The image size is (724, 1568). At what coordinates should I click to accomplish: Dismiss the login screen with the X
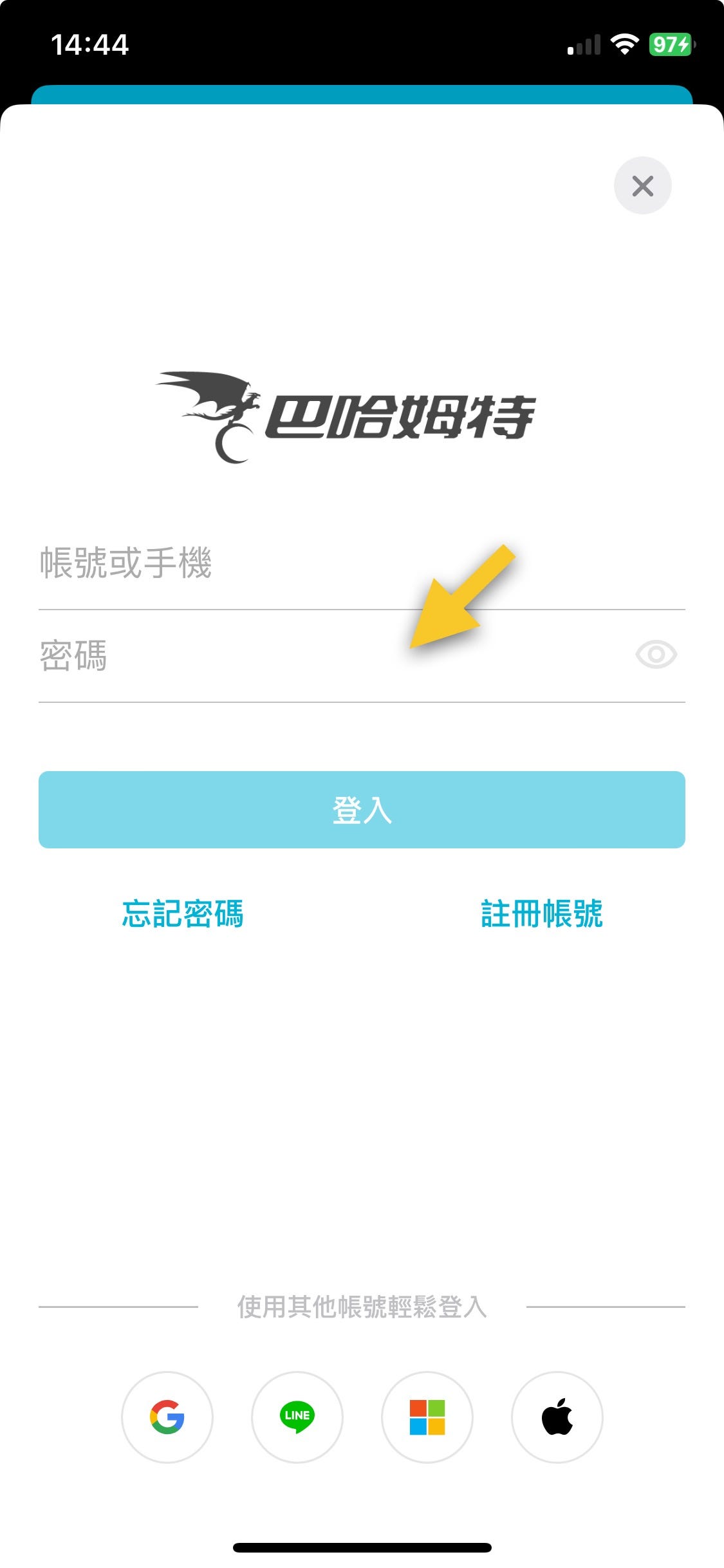click(643, 185)
